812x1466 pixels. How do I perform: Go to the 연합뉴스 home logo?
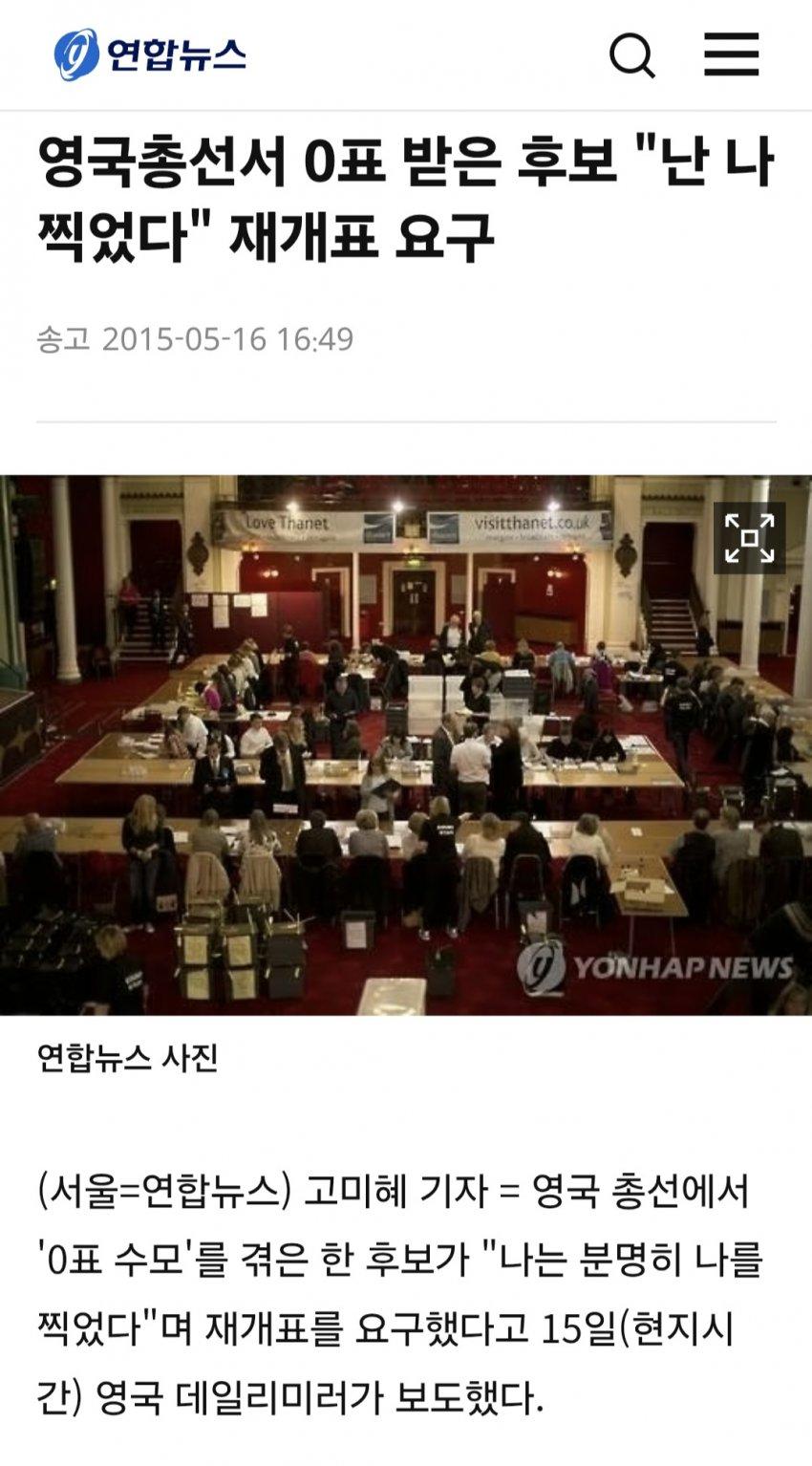coord(150,54)
